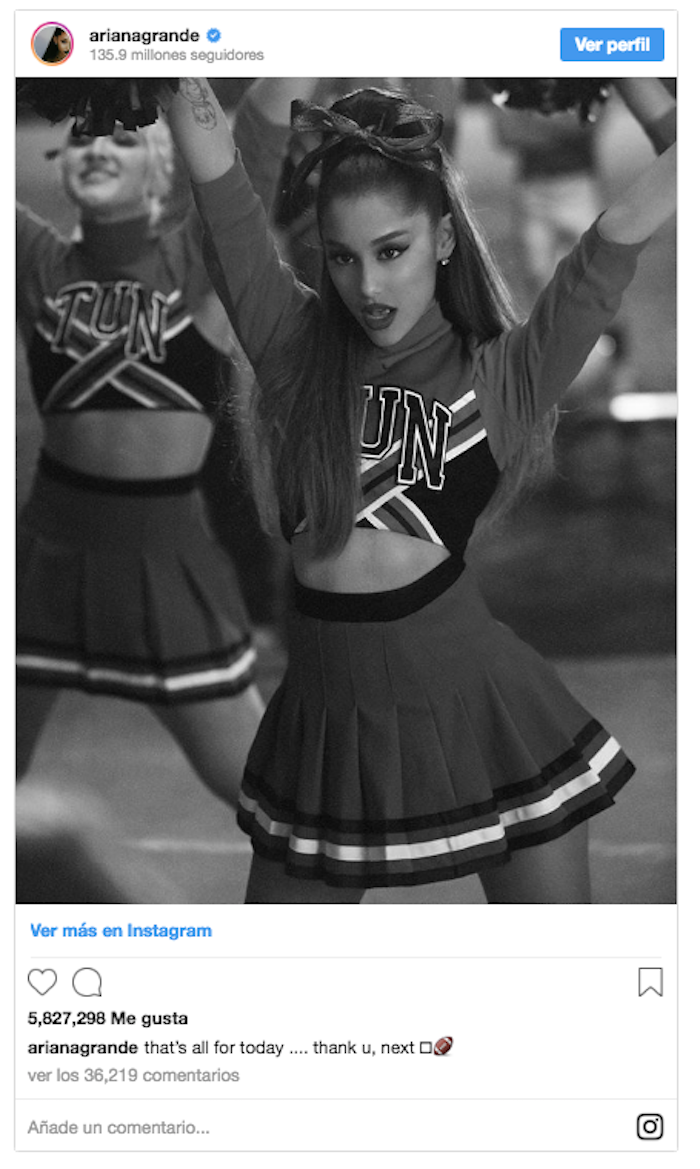Tap the Instagram logo icon
Screen dimensions: 700x1169
(x=650, y=1127)
